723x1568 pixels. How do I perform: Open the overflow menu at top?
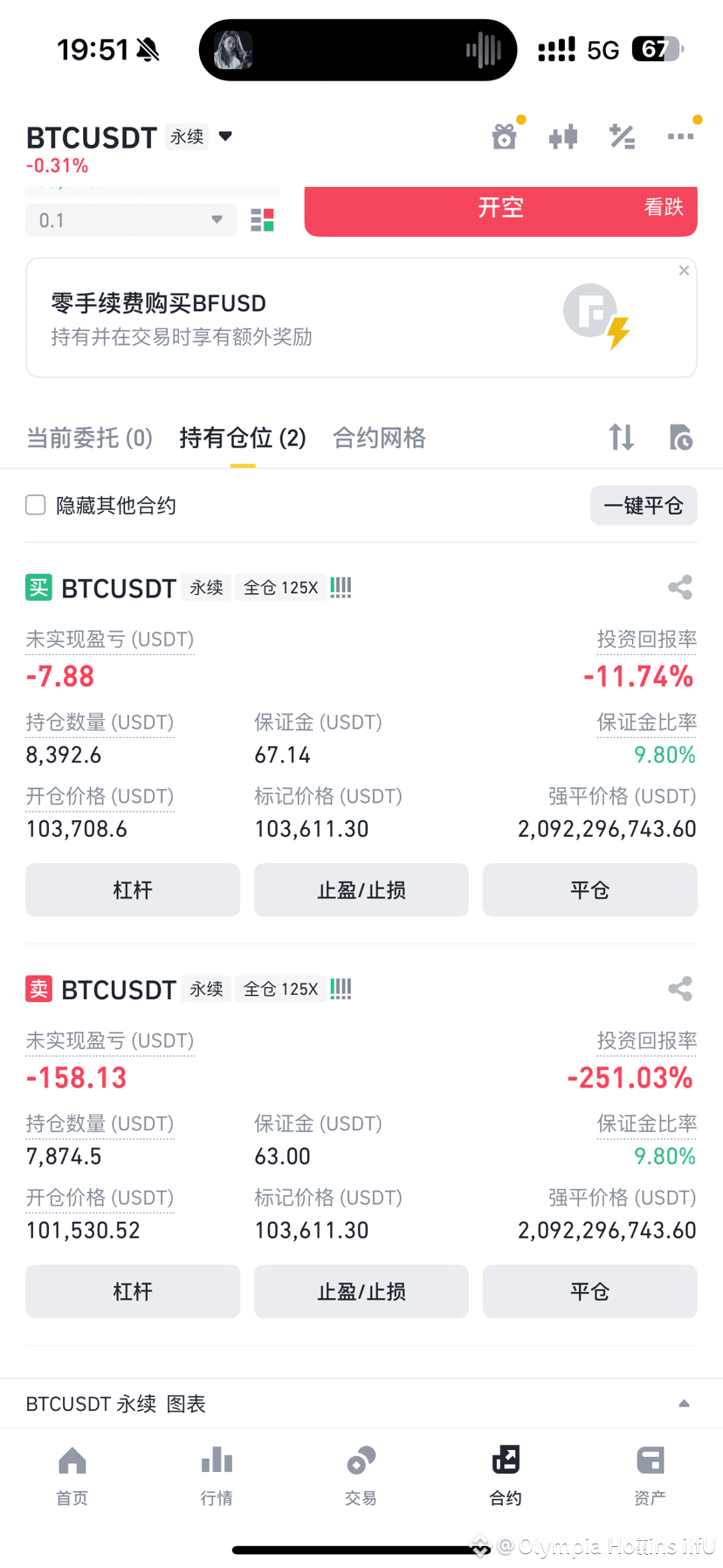click(x=680, y=137)
